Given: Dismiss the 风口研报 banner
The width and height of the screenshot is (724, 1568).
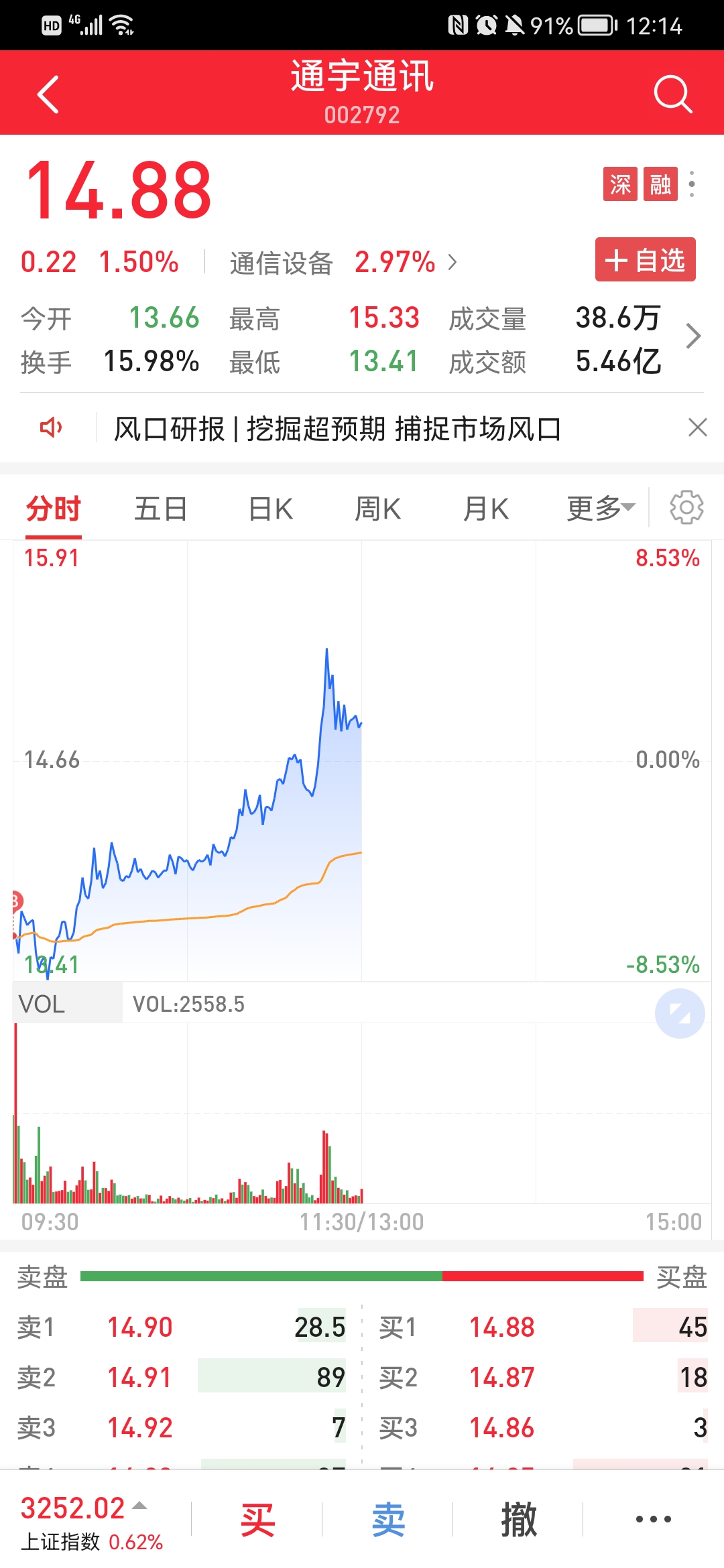Looking at the screenshot, I should 698,428.
